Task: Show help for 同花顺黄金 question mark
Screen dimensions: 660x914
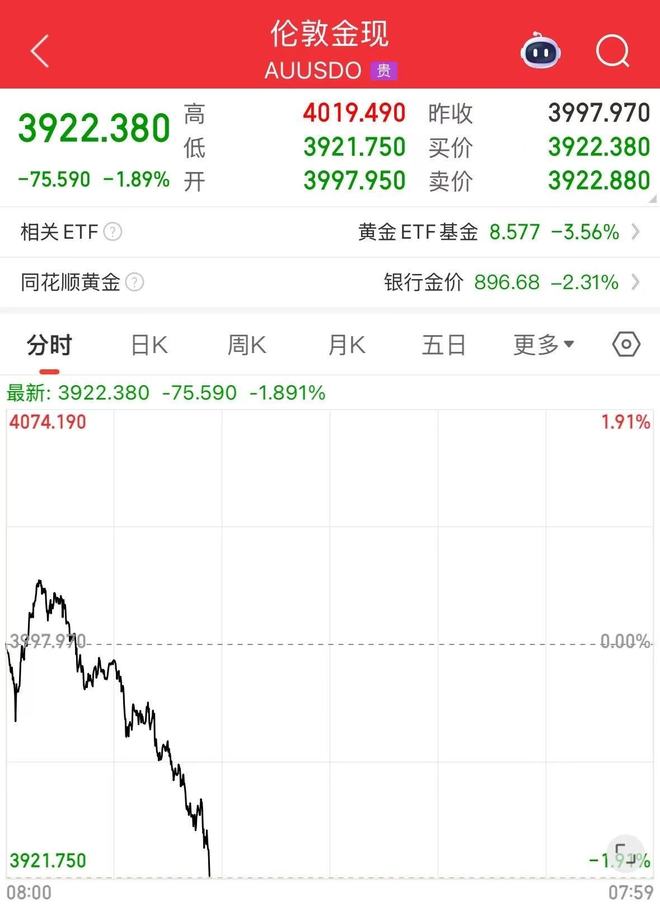Action: pos(135,282)
